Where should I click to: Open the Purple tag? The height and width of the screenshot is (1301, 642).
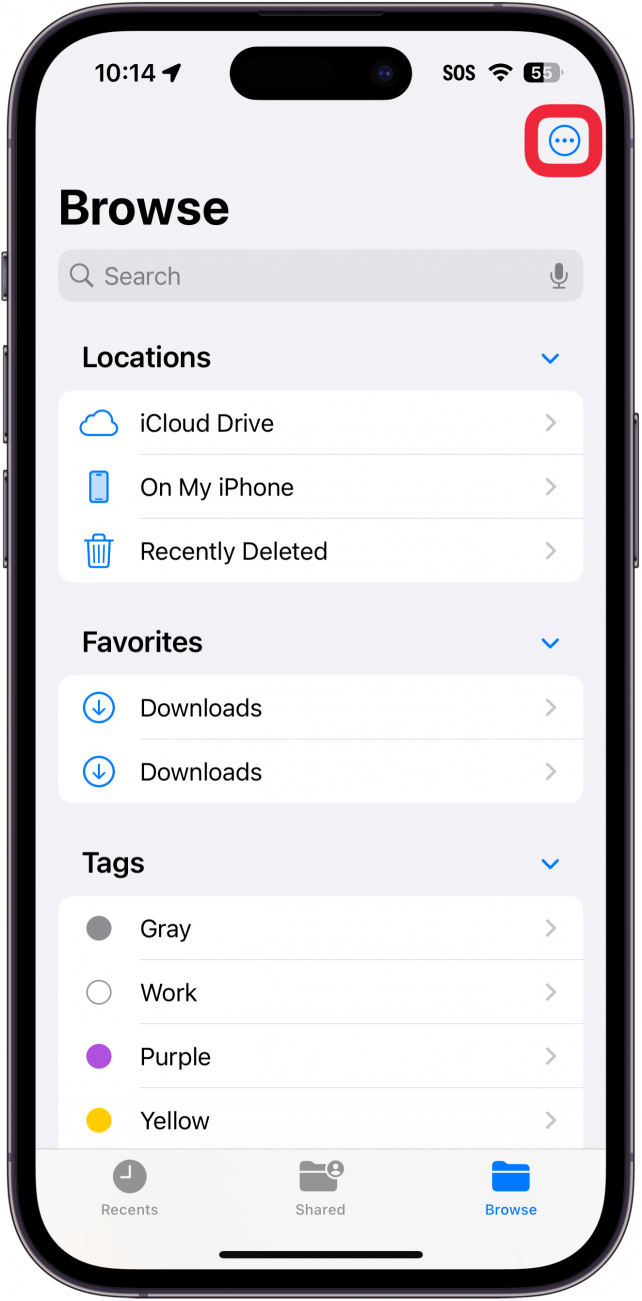click(320, 1057)
